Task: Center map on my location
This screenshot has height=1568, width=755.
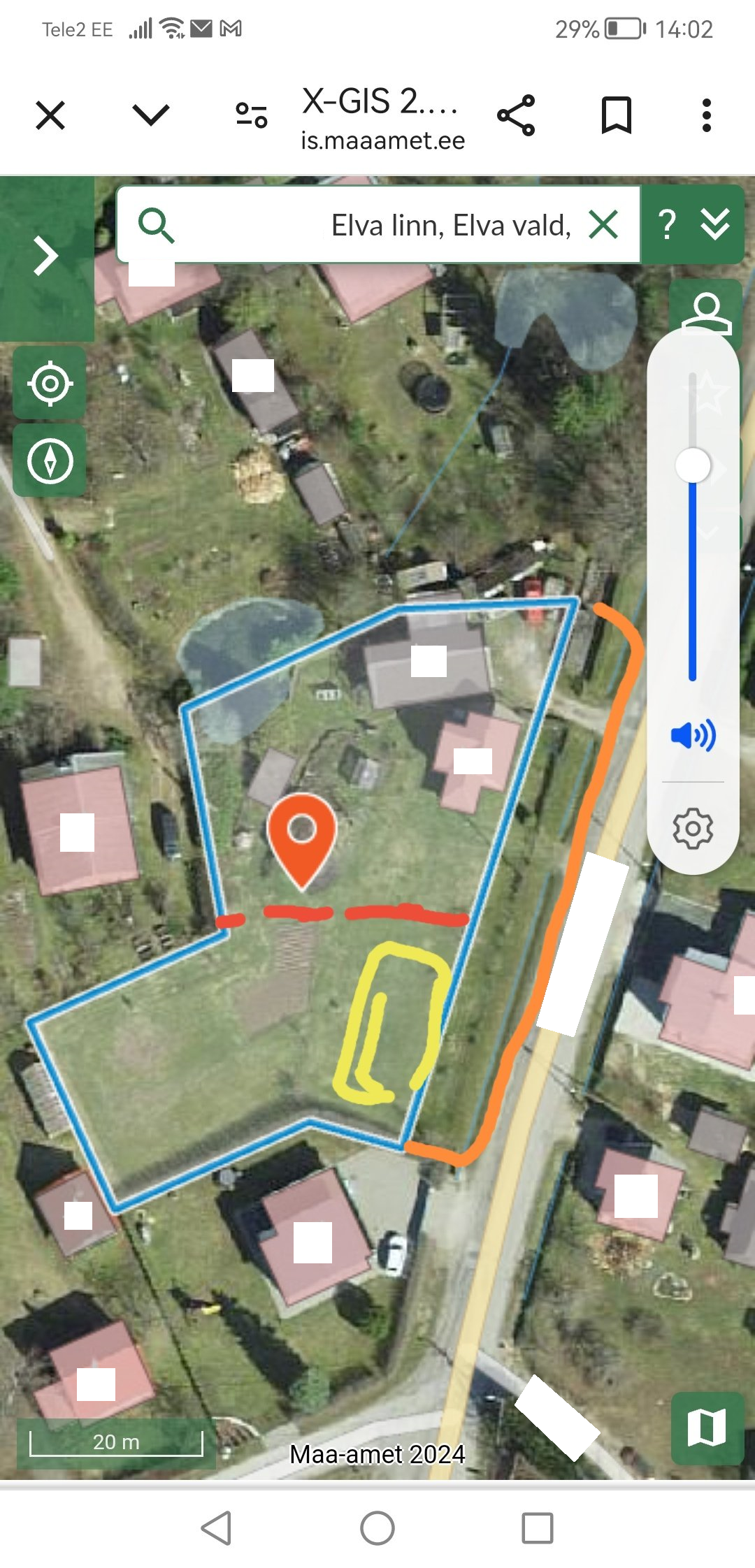Action: tap(50, 384)
